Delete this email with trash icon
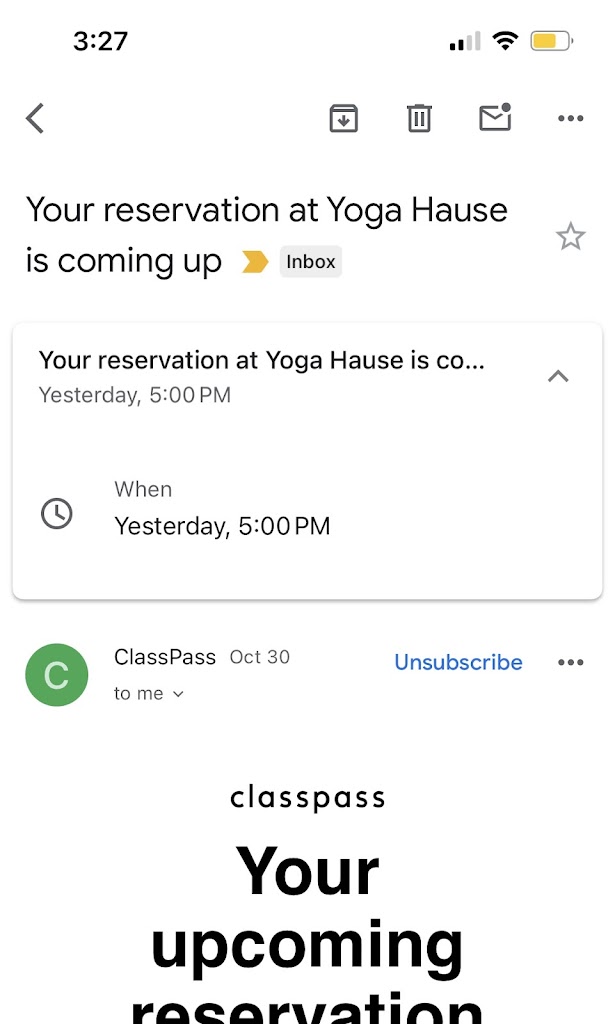 tap(419, 118)
